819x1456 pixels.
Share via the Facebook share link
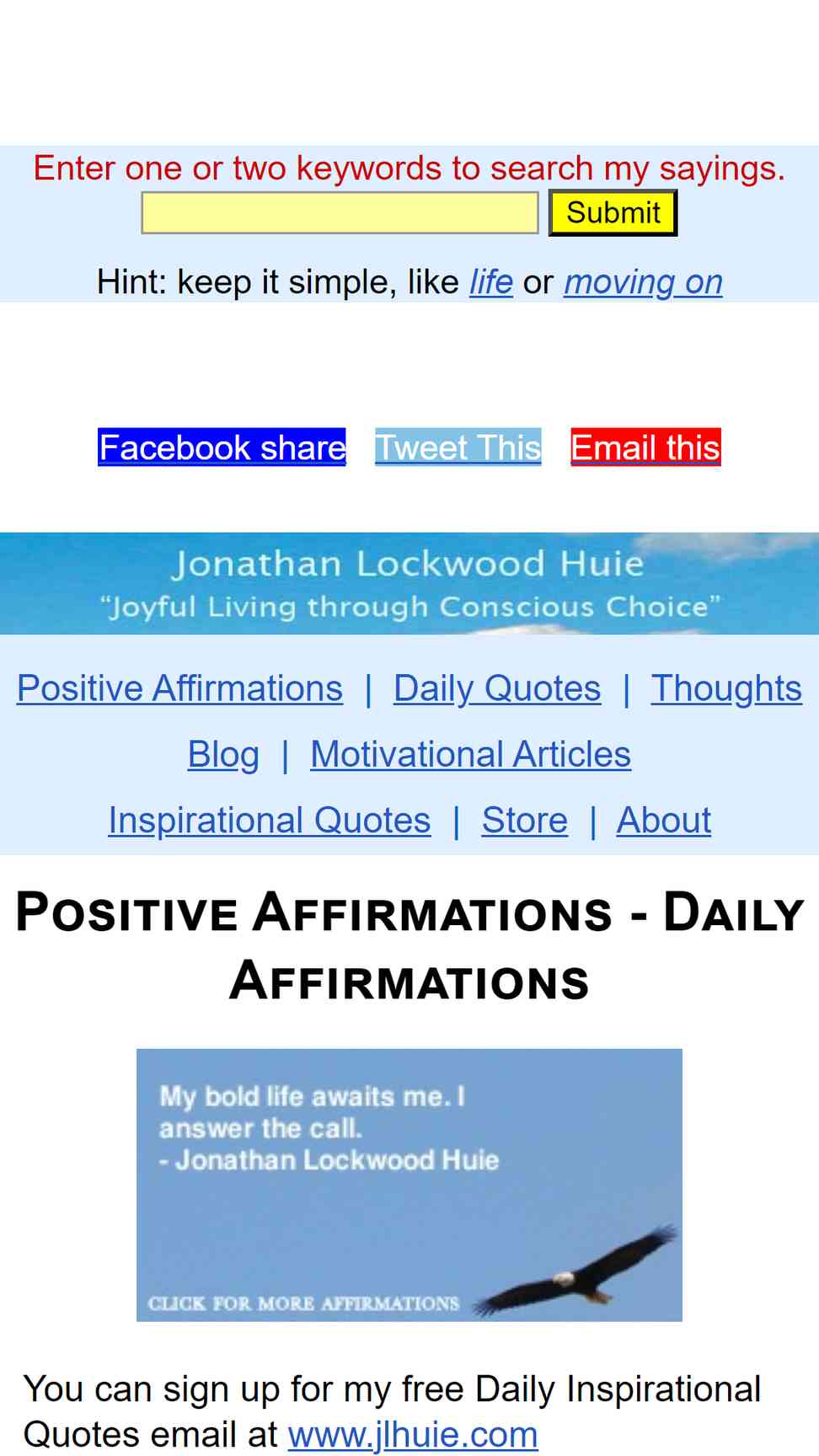tap(222, 447)
